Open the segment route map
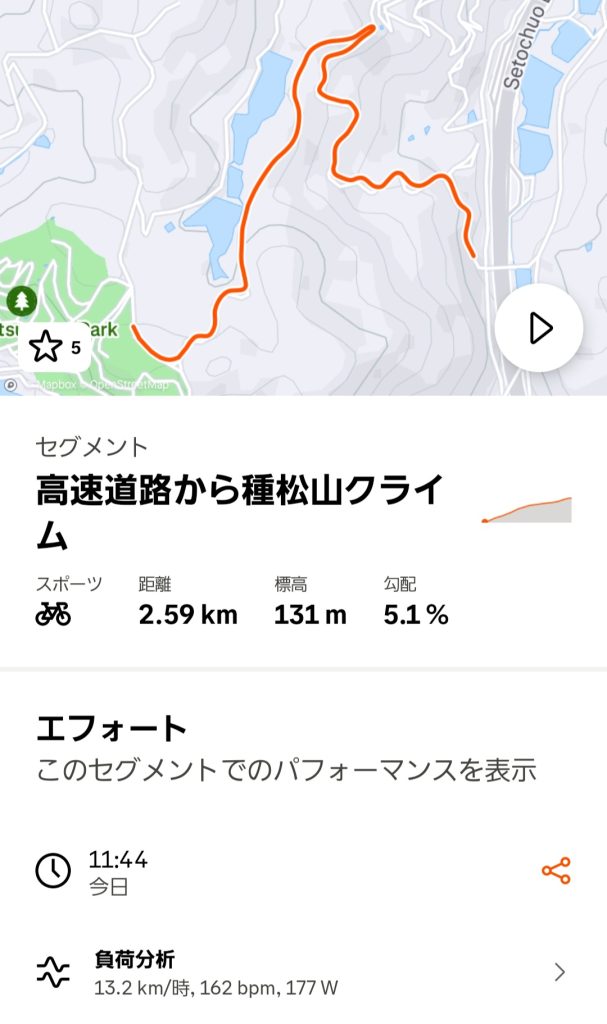Image resolution: width=607 pixels, height=1024 pixels. [303, 197]
